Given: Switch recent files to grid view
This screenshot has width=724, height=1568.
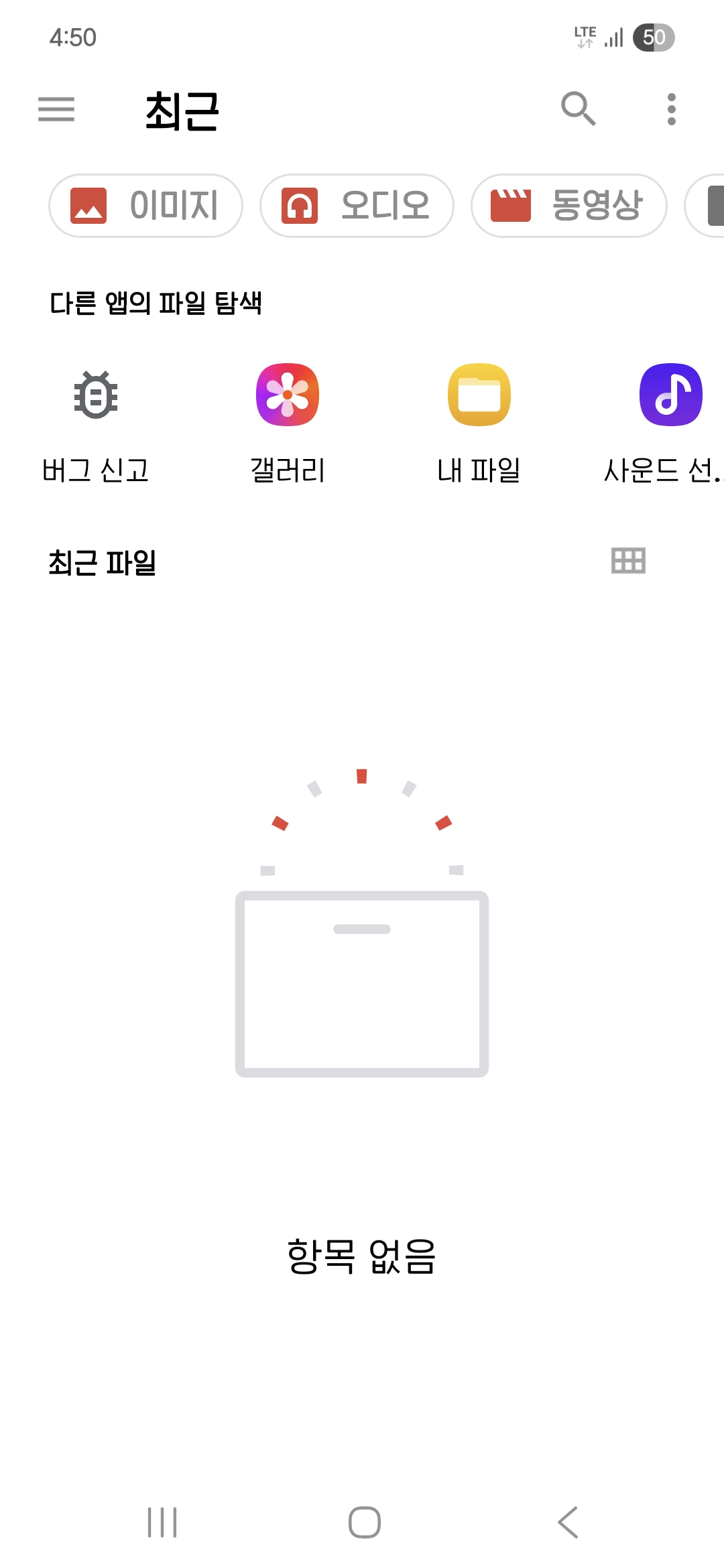Looking at the screenshot, I should [x=628, y=561].
